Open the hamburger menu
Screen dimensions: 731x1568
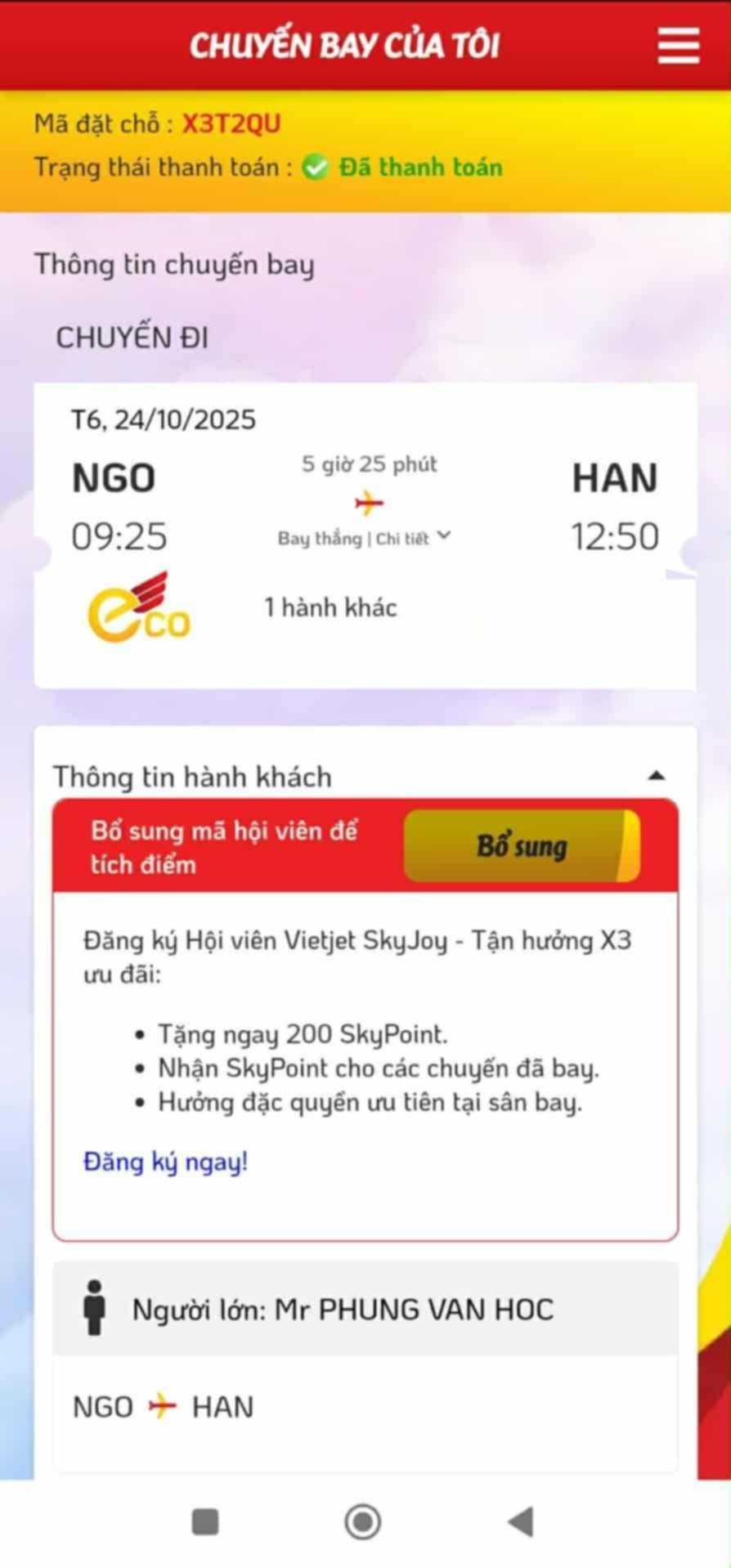pyautogui.click(x=678, y=45)
